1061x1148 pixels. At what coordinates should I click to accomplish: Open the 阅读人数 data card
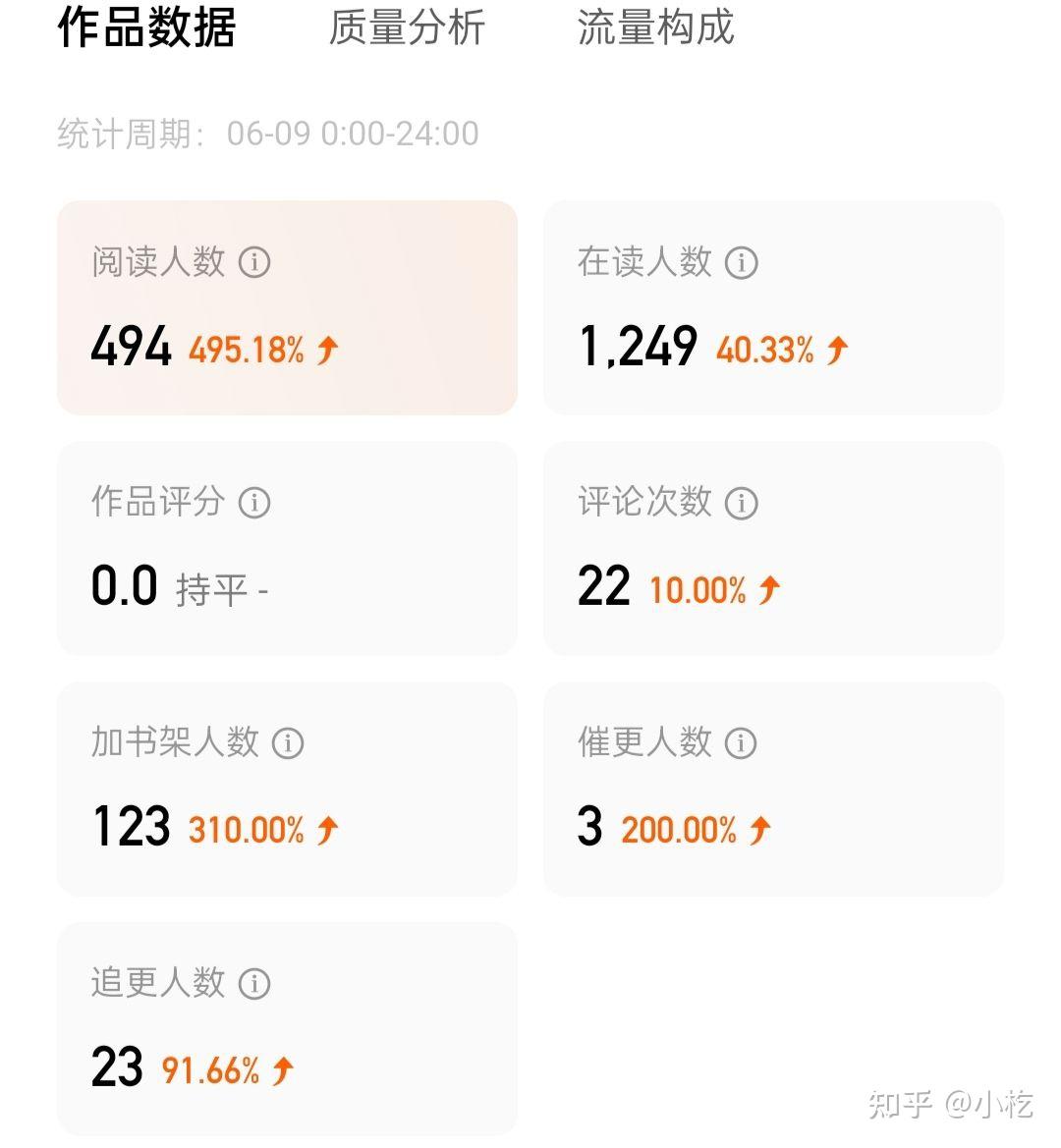[287, 307]
